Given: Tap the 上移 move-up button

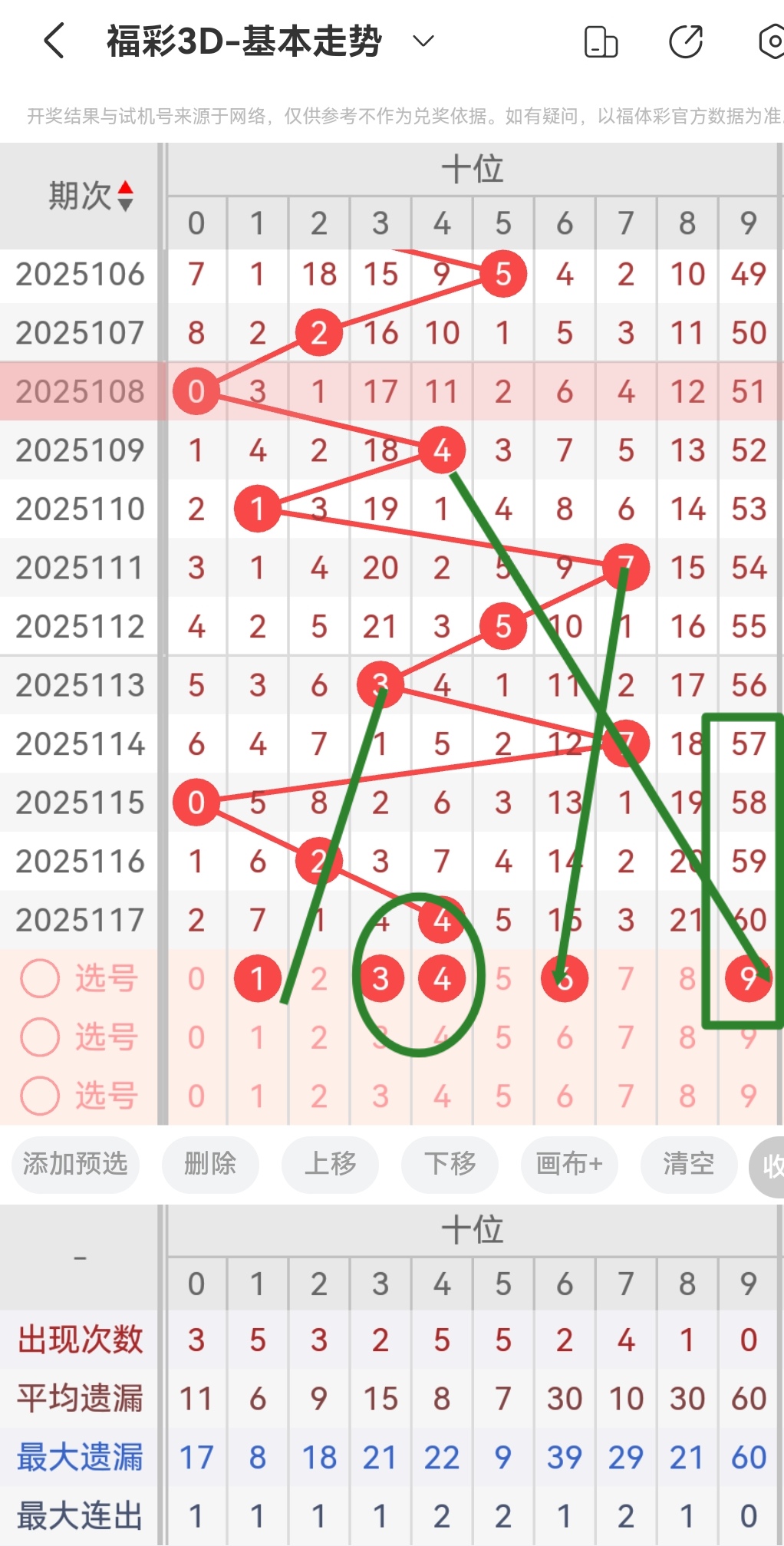Looking at the screenshot, I should click(x=330, y=1165).
